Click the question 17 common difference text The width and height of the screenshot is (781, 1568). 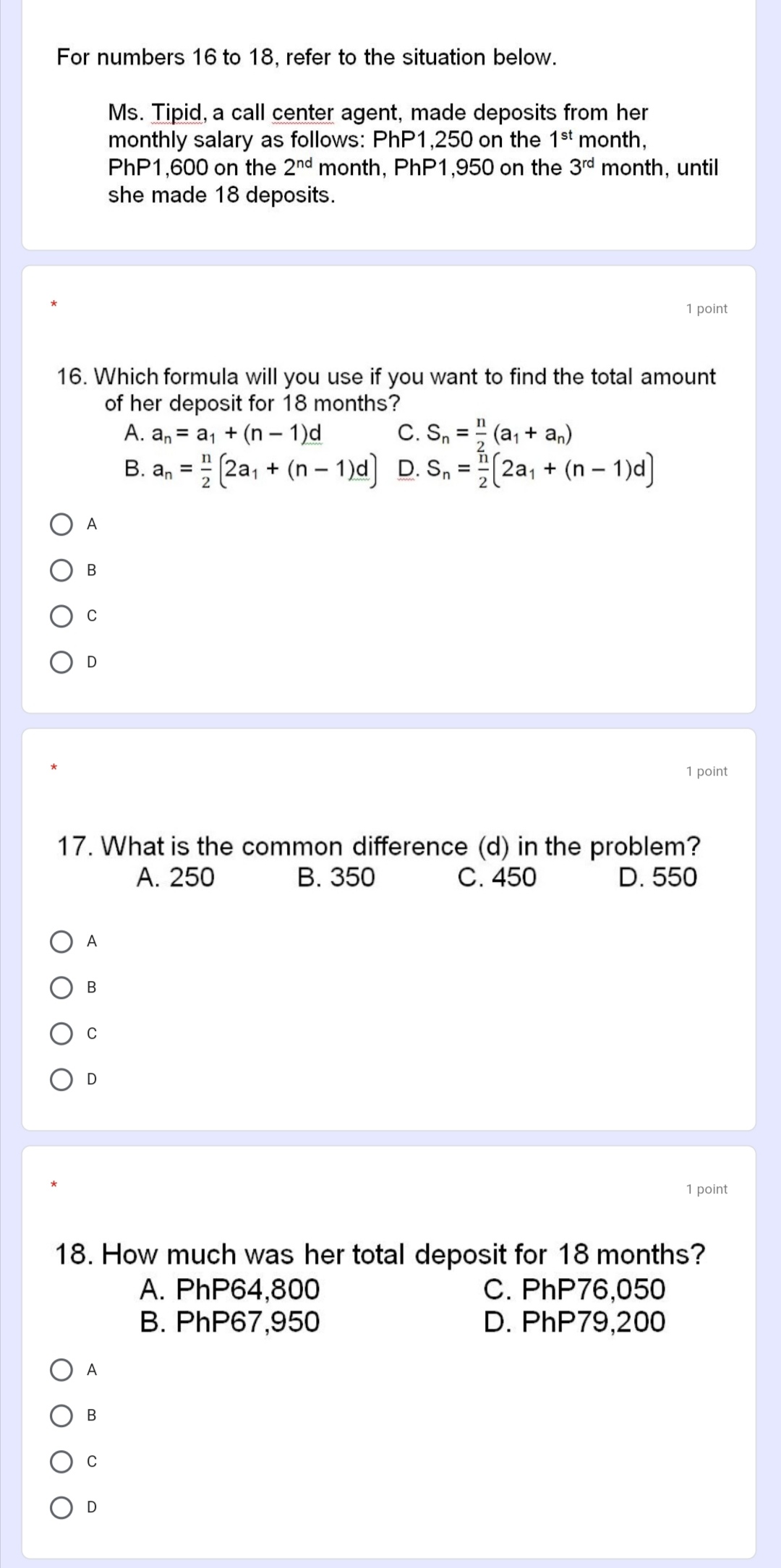380,846
